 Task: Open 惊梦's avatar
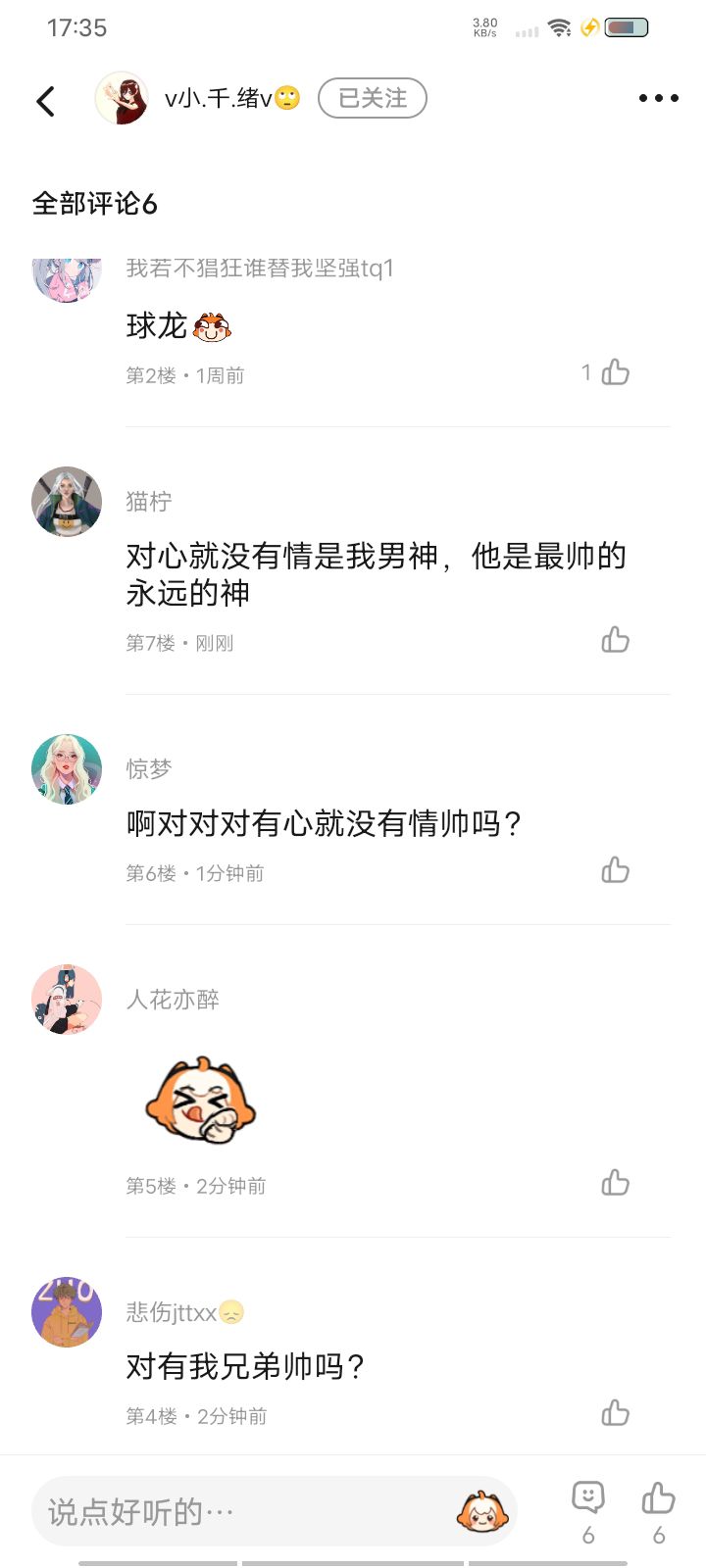click(x=67, y=769)
